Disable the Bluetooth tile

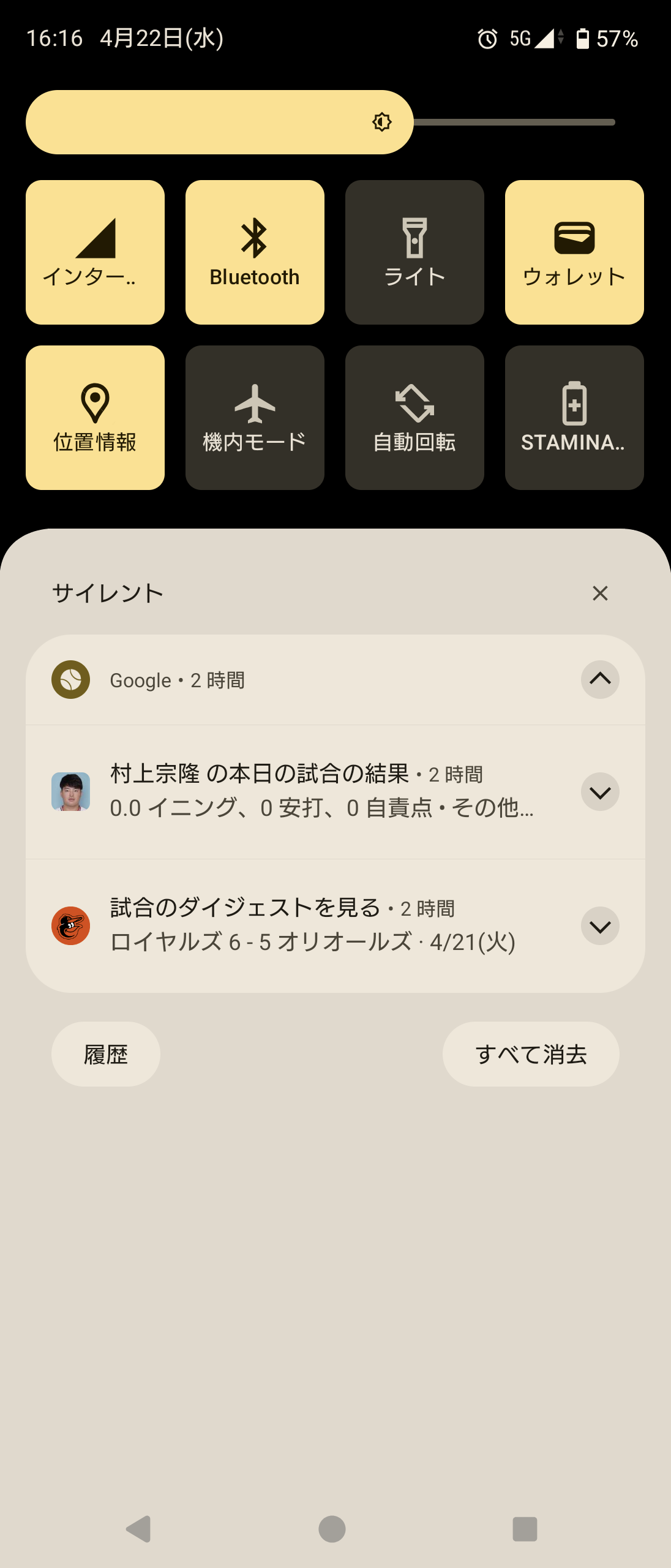255,252
